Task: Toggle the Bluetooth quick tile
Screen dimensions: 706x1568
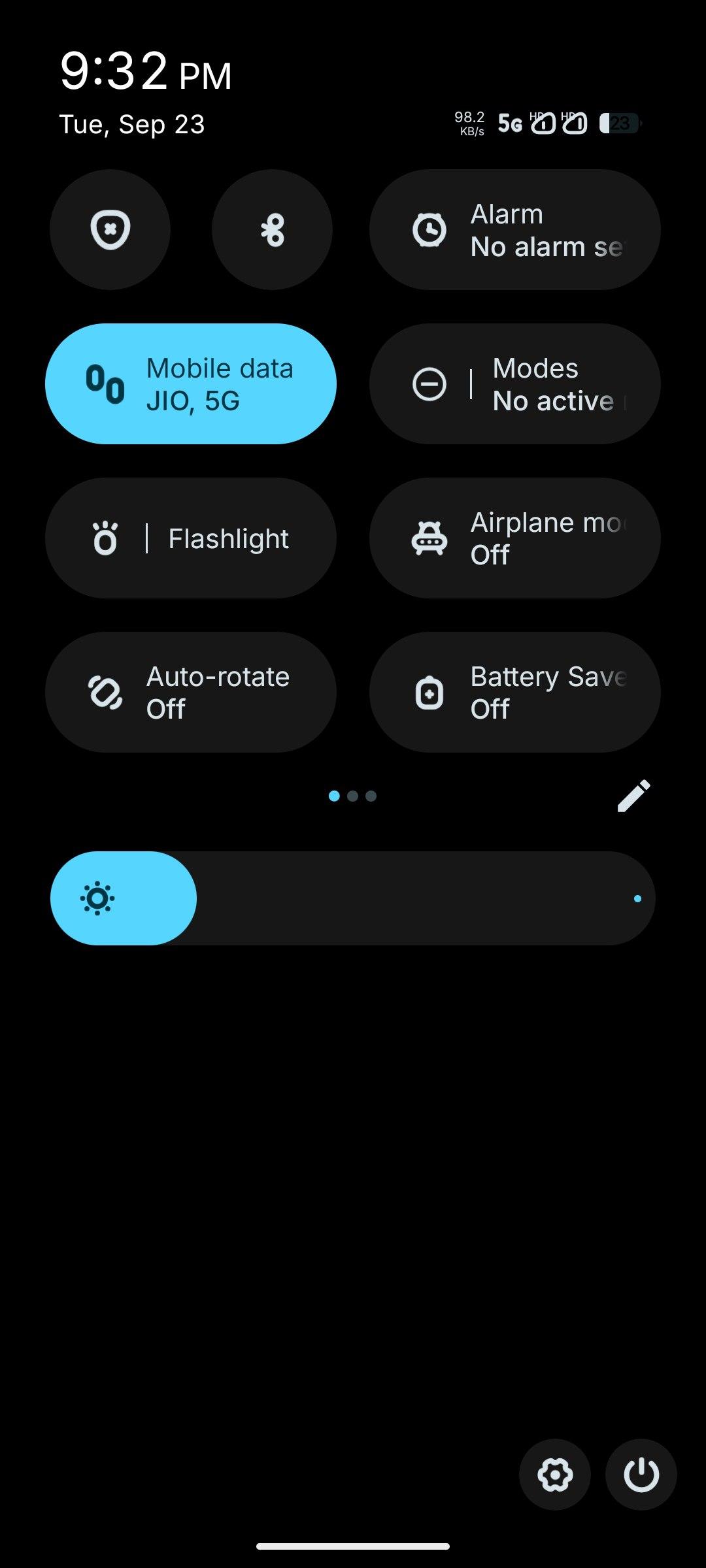Action: 272,230
